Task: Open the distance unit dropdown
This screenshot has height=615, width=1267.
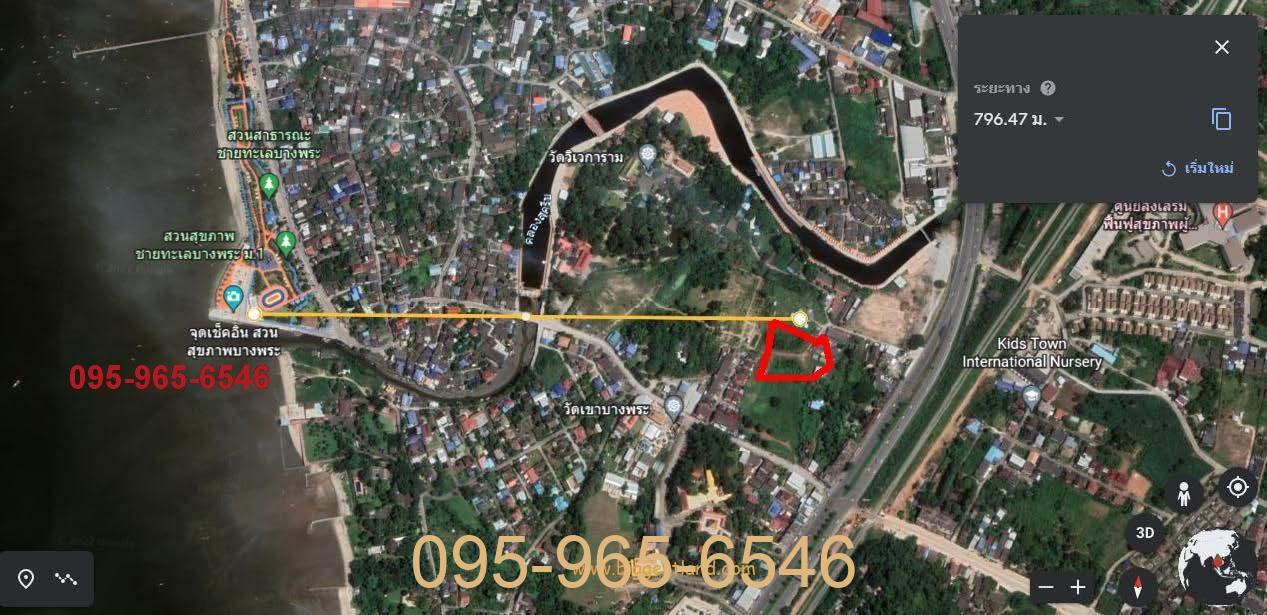Action: pos(1059,120)
